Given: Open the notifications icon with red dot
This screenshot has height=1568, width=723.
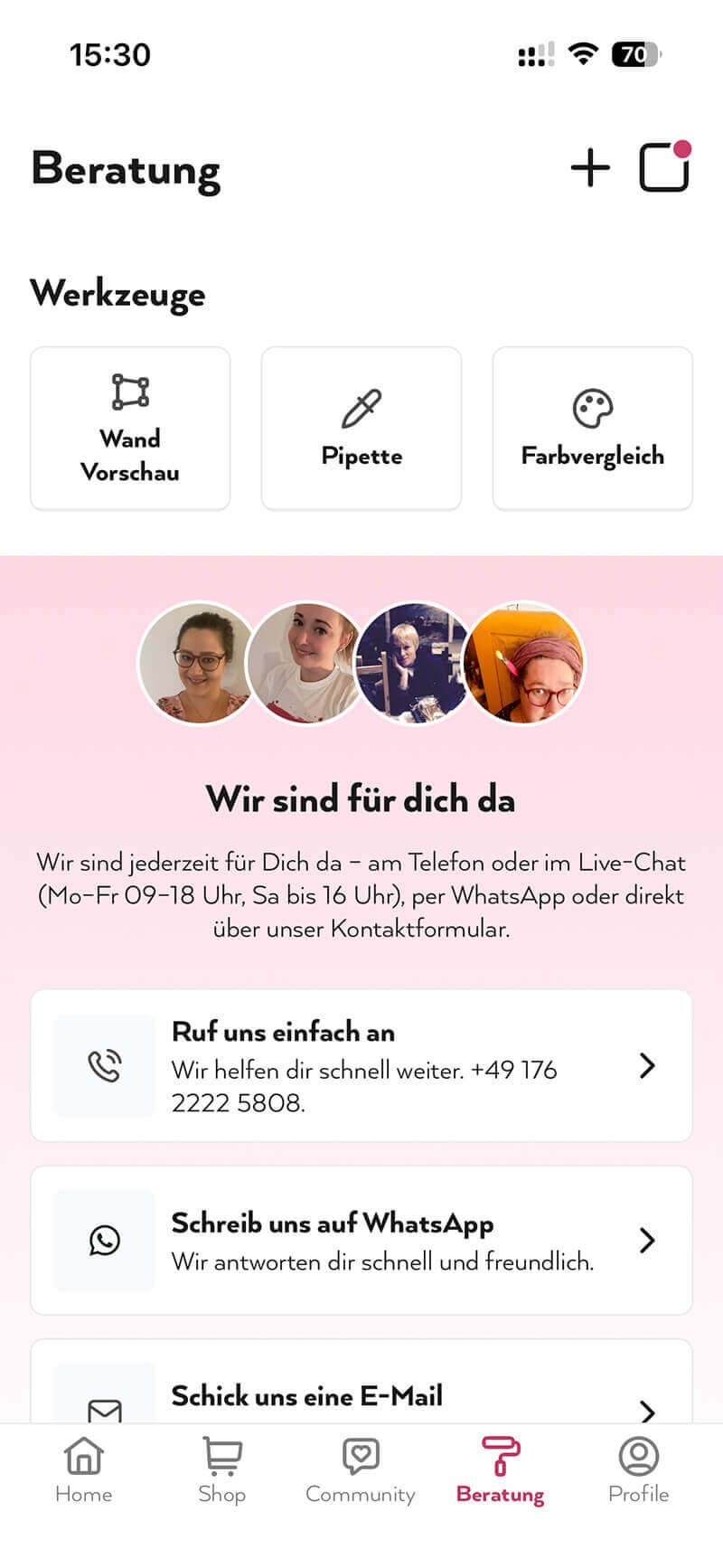Looking at the screenshot, I should [x=664, y=167].
